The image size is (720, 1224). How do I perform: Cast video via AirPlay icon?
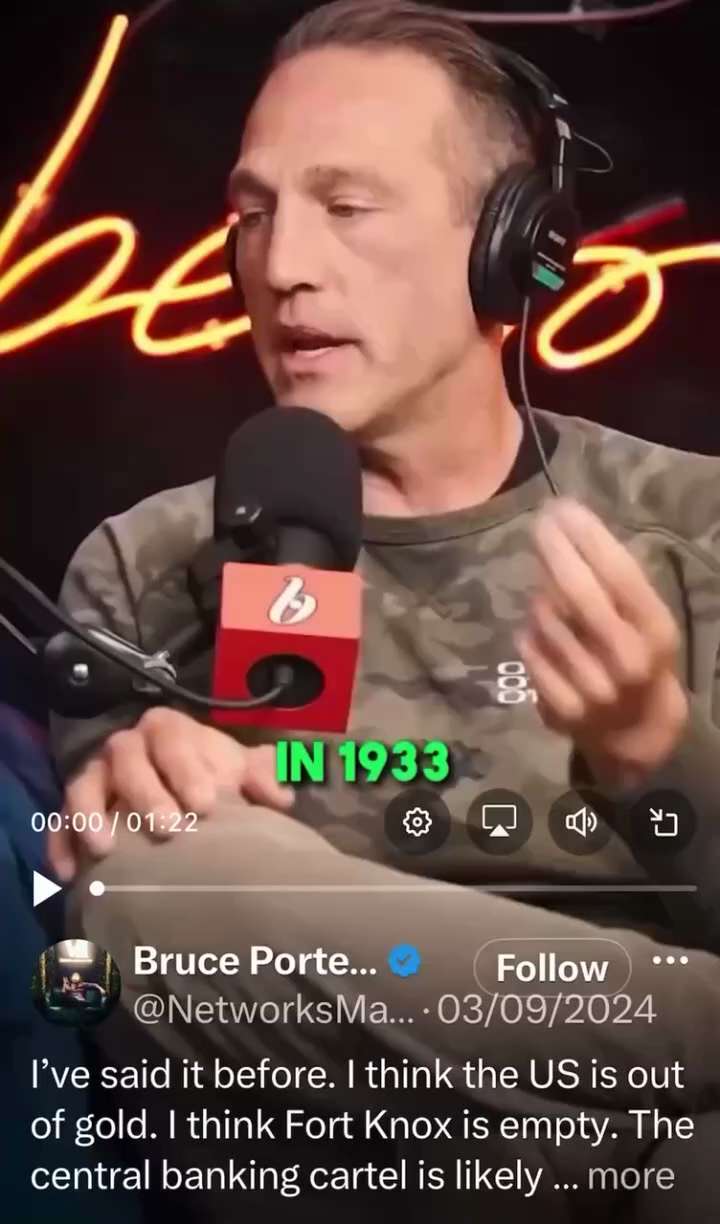(x=498, y=822)
